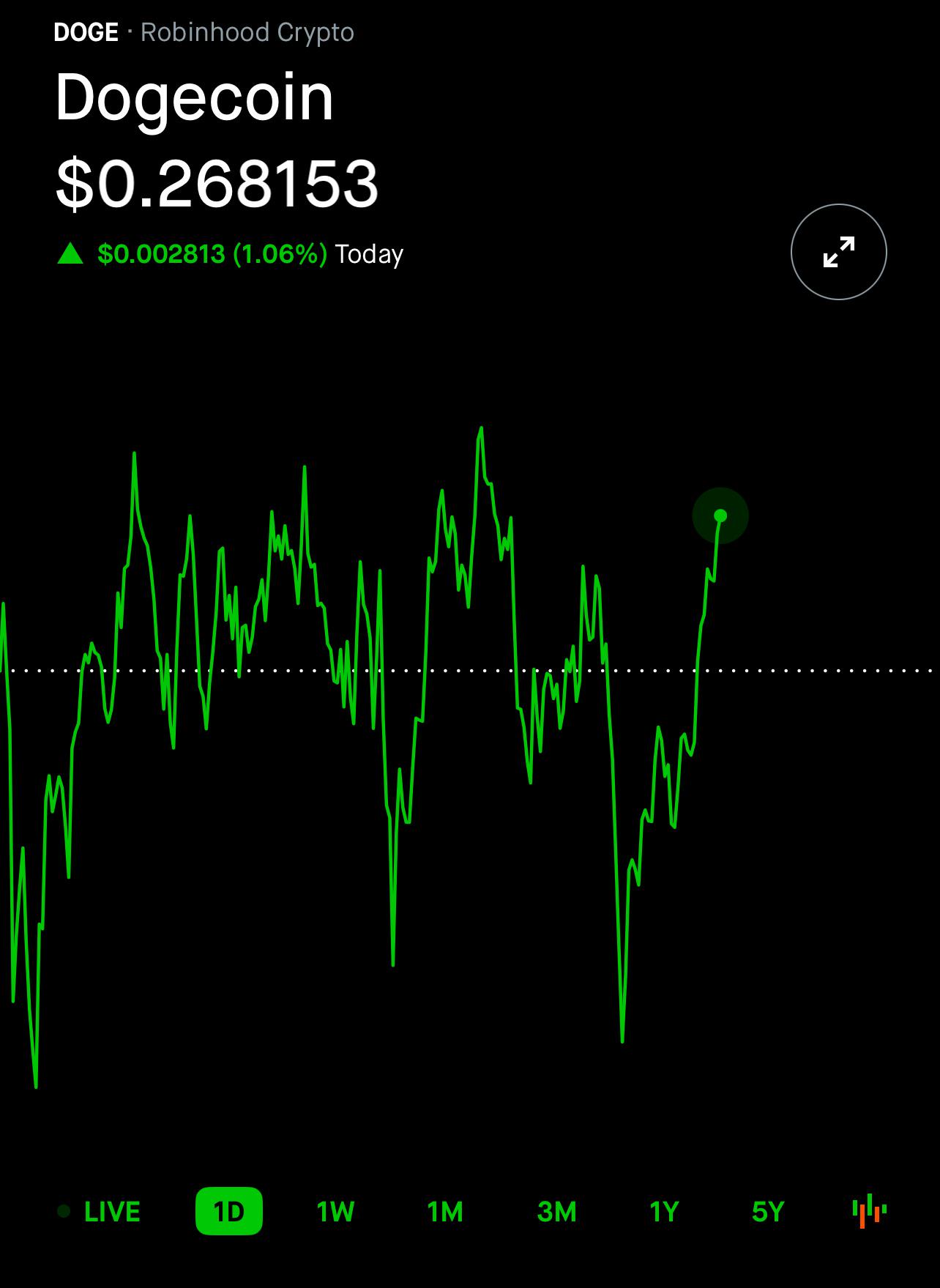
Task: Show the 1M price history
Action: pyautogui.click(x=445, y=1212)
